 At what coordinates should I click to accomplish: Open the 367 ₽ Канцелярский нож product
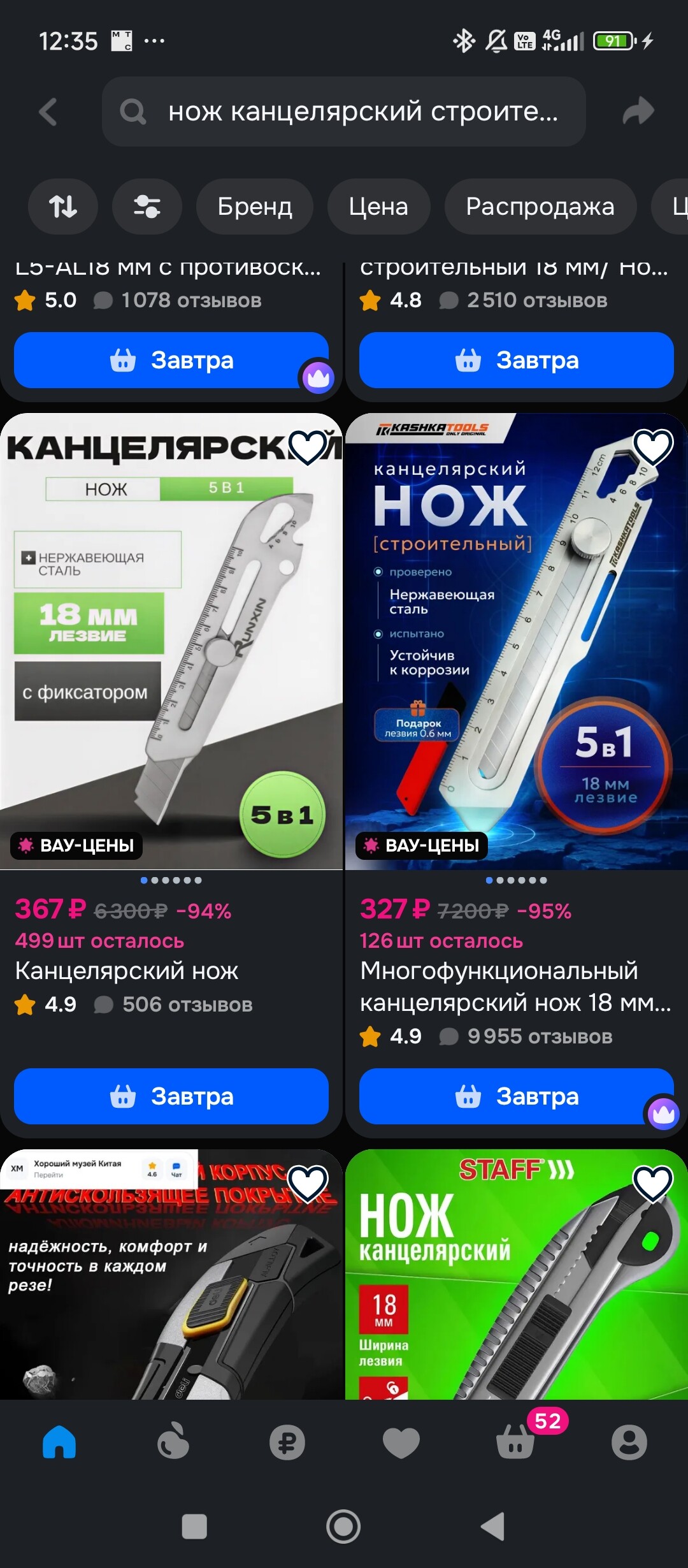[126, 971]
